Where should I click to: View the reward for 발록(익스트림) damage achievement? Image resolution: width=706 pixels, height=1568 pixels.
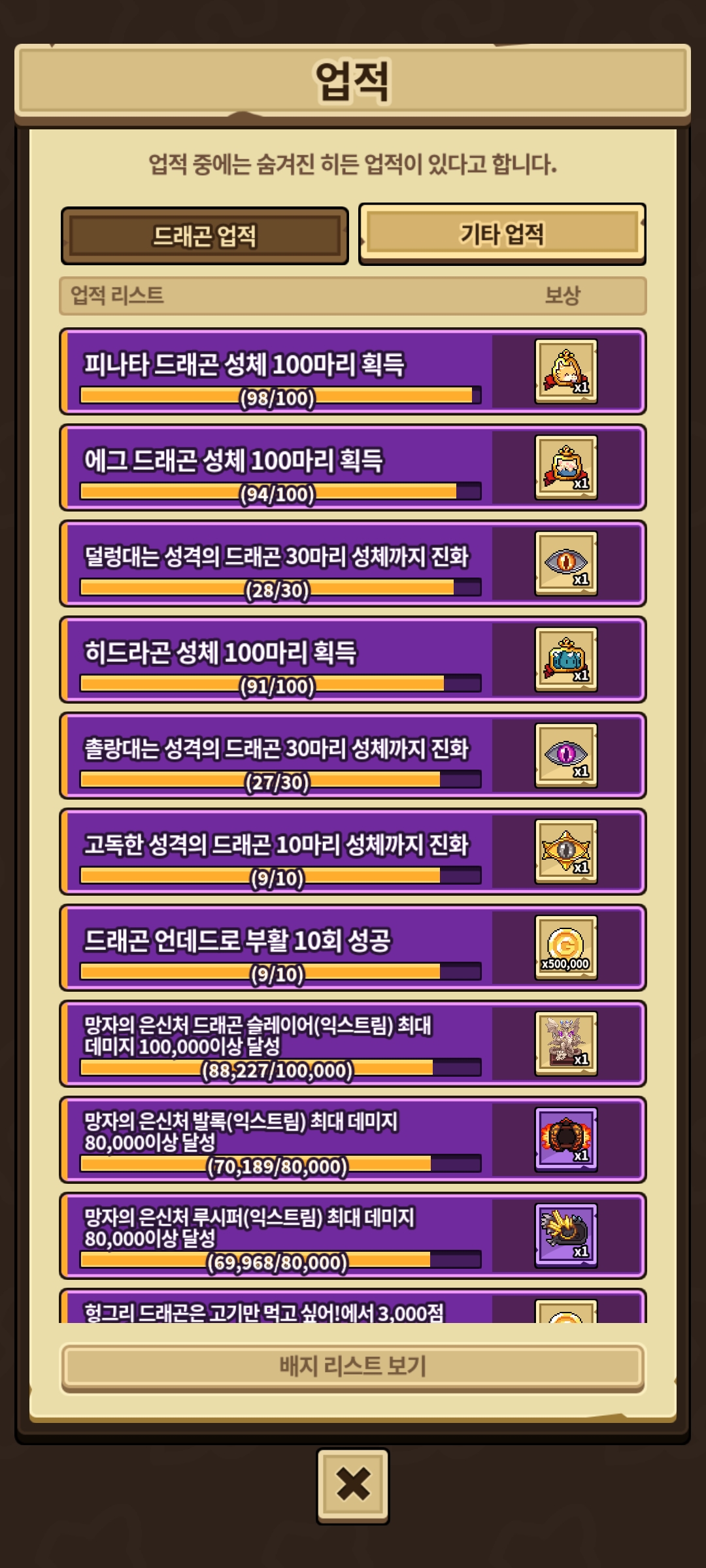pos(566,1139)
